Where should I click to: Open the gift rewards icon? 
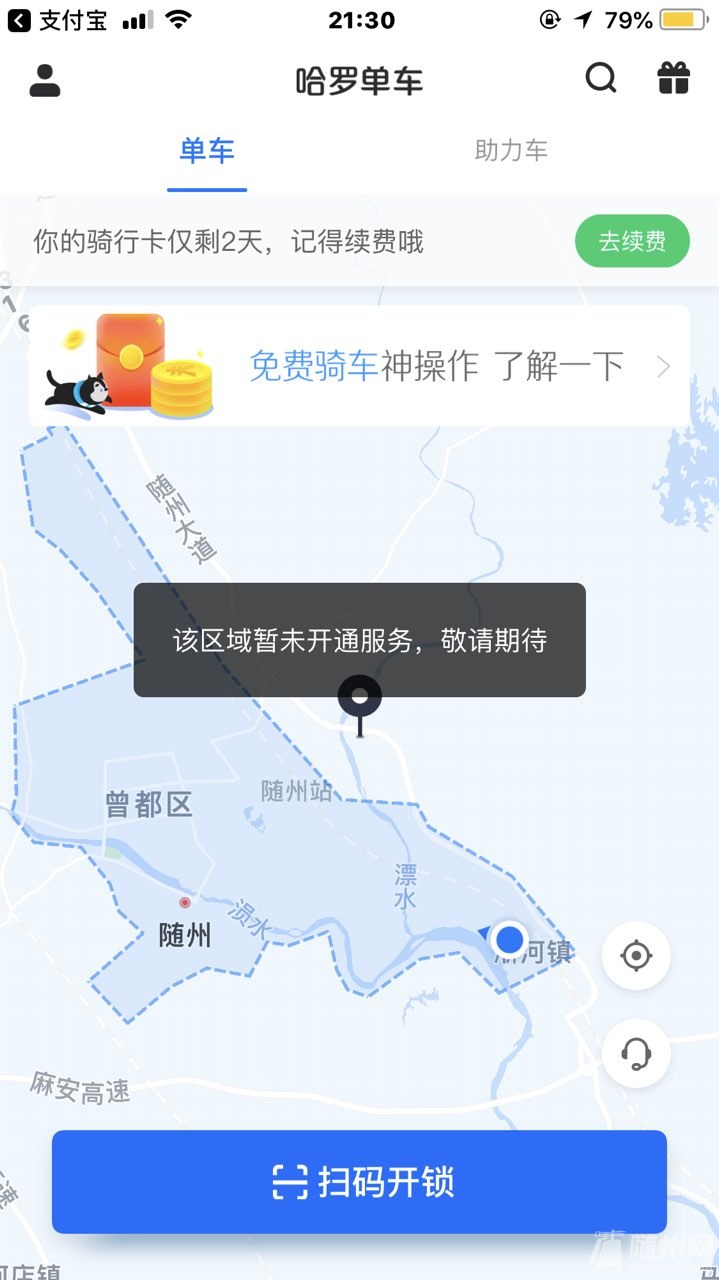tap(674, 78)
